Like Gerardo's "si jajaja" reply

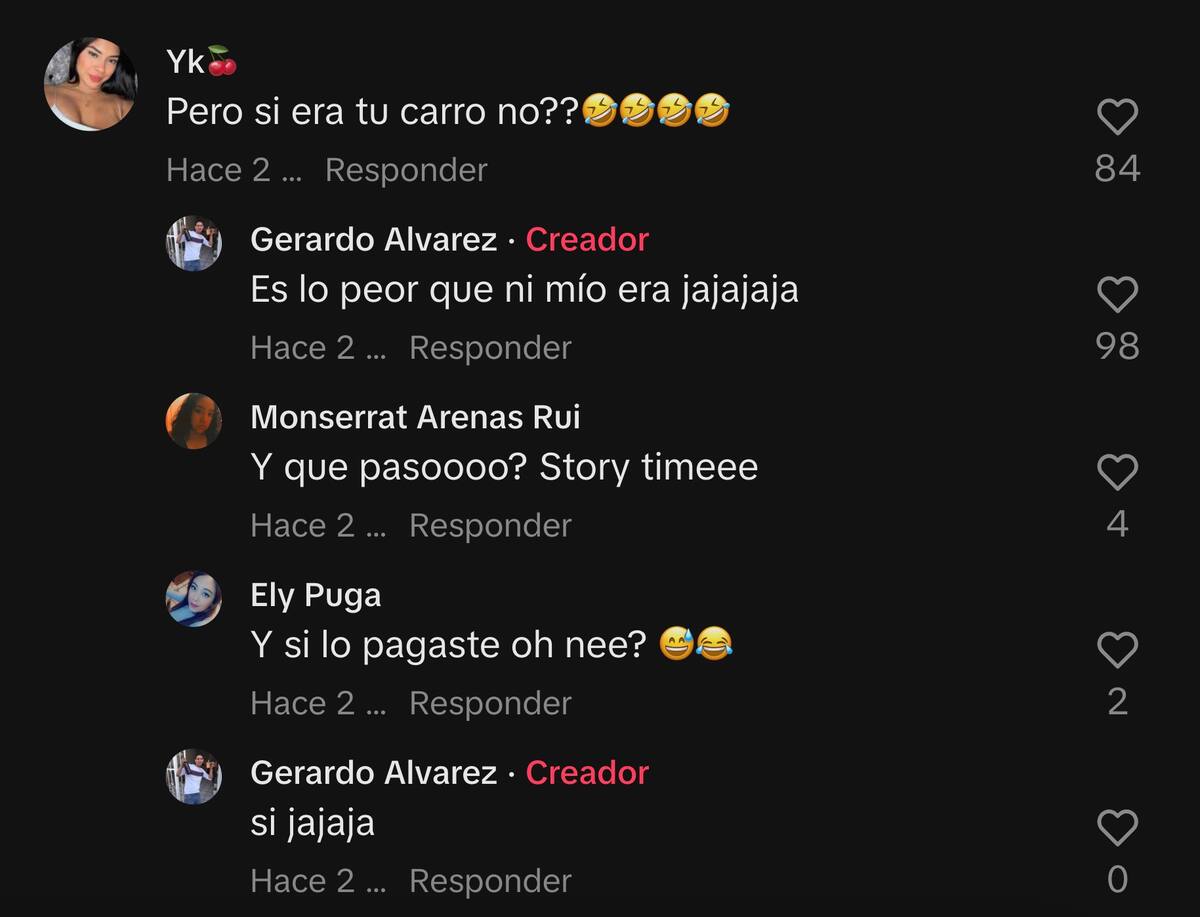pos(1117,828)
